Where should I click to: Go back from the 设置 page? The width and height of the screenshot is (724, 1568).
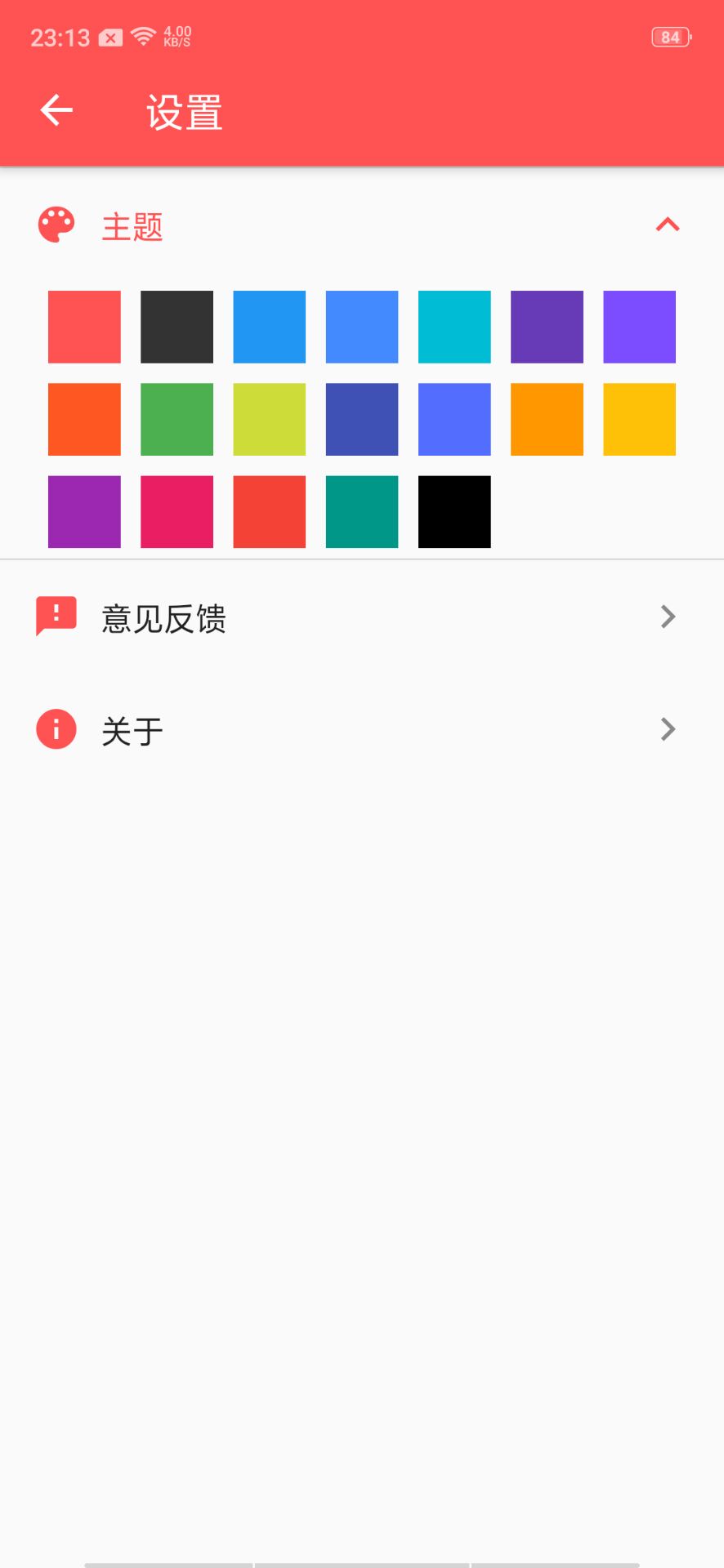[56, 110]
